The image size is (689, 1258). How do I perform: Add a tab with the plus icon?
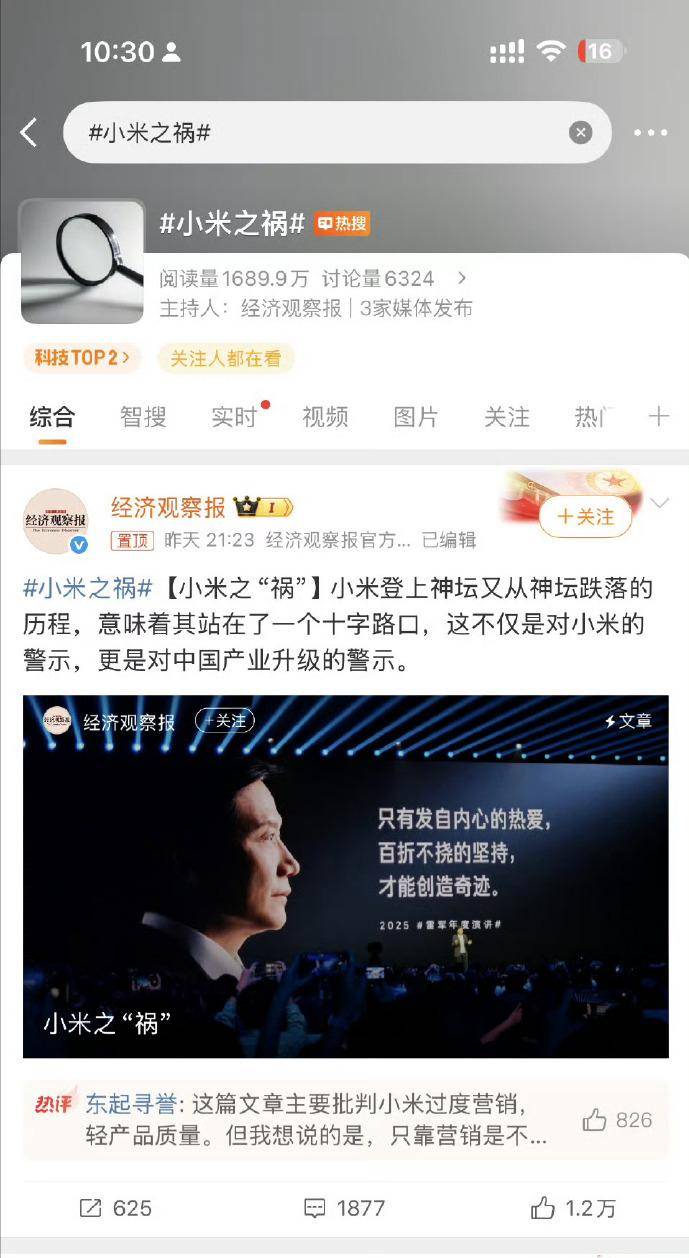pyautogui.click(x=658, y=417)
